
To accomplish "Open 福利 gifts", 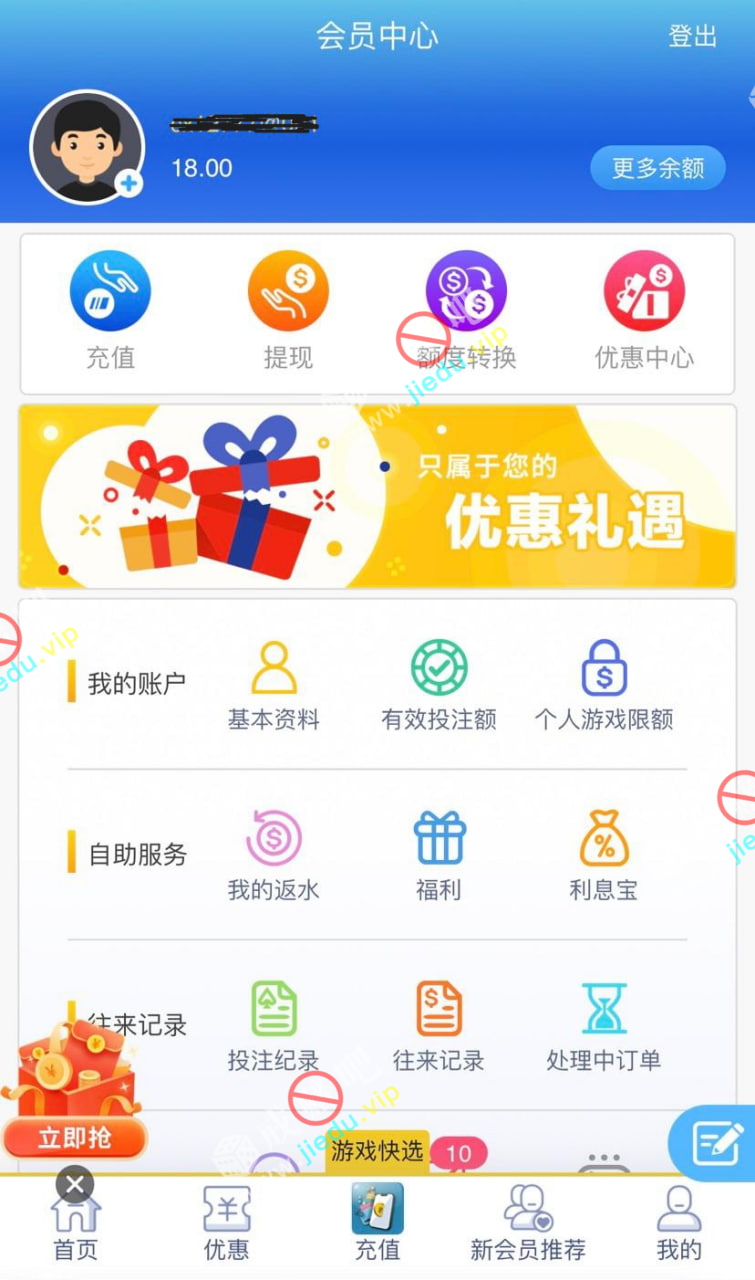I will coord(439,856).
